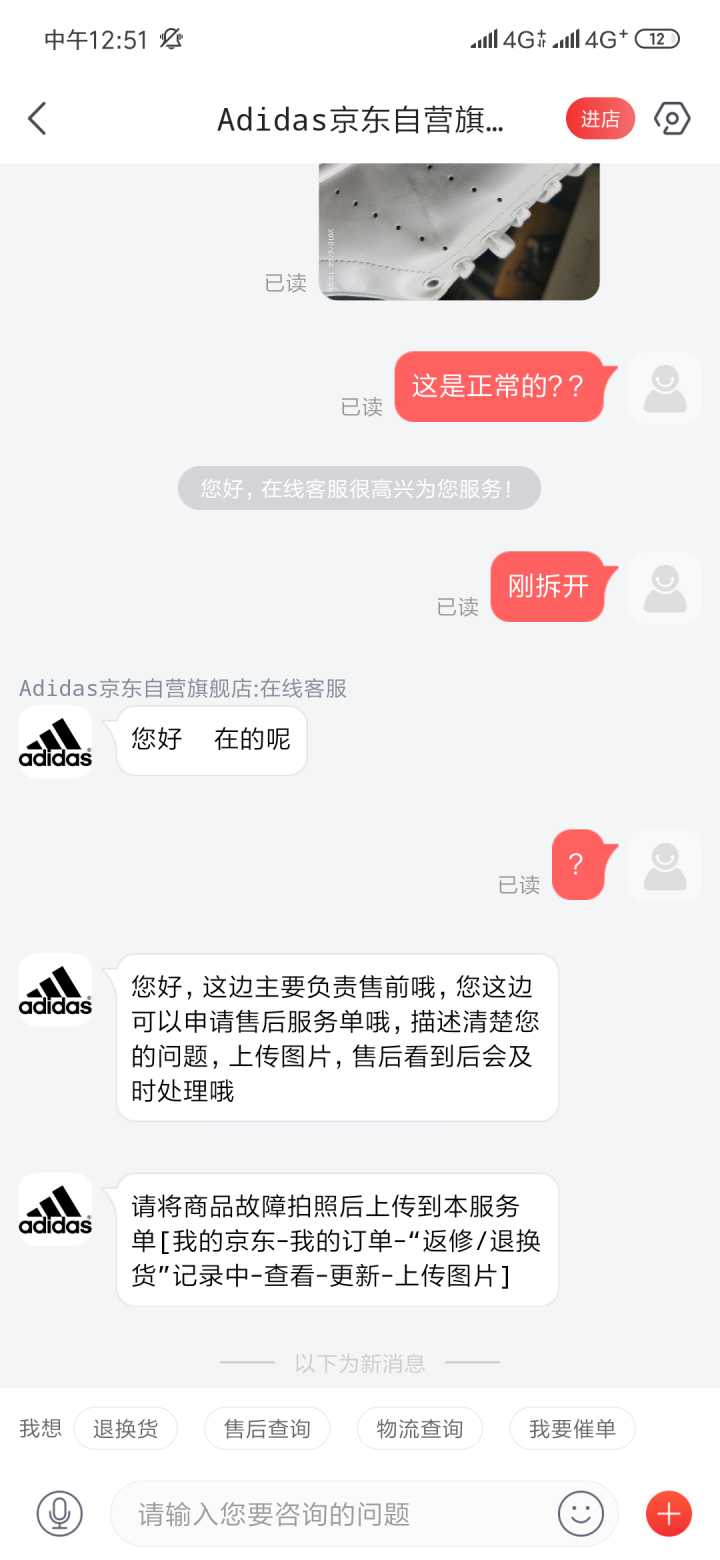Select the 退换货 quick chip

coord(125,1429)
